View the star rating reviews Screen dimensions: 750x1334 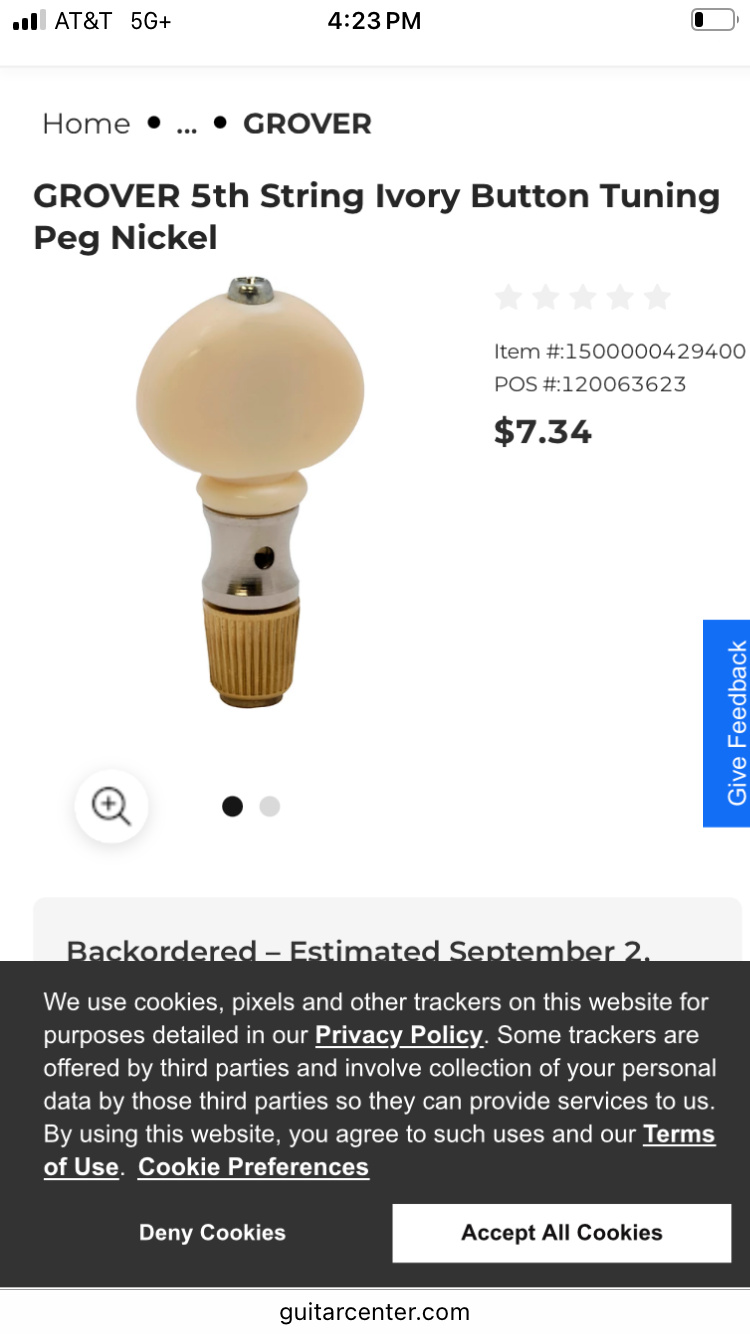[583, 297]
